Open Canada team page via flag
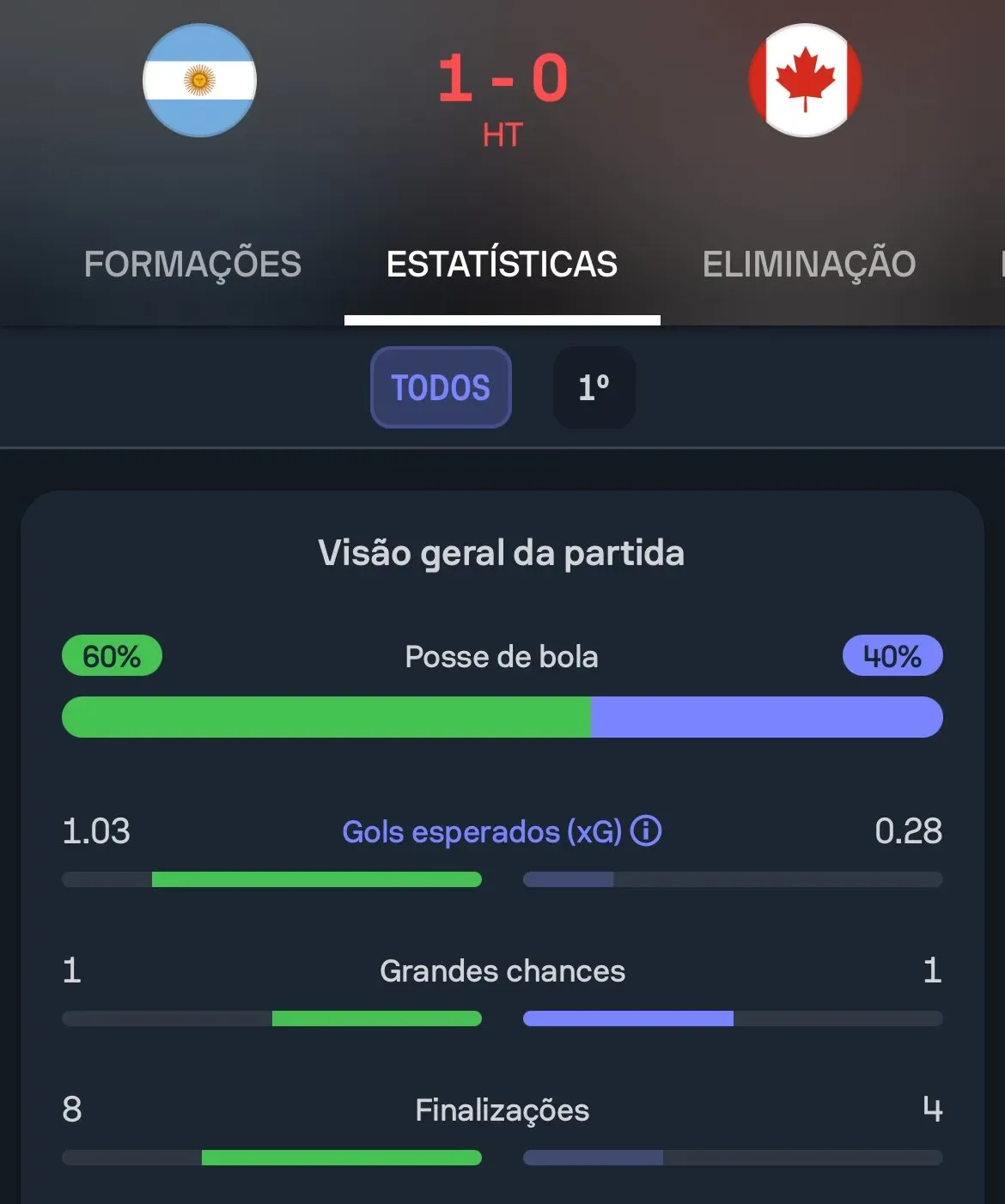Screen dimensions: 1005x1204 click(805, 80)
